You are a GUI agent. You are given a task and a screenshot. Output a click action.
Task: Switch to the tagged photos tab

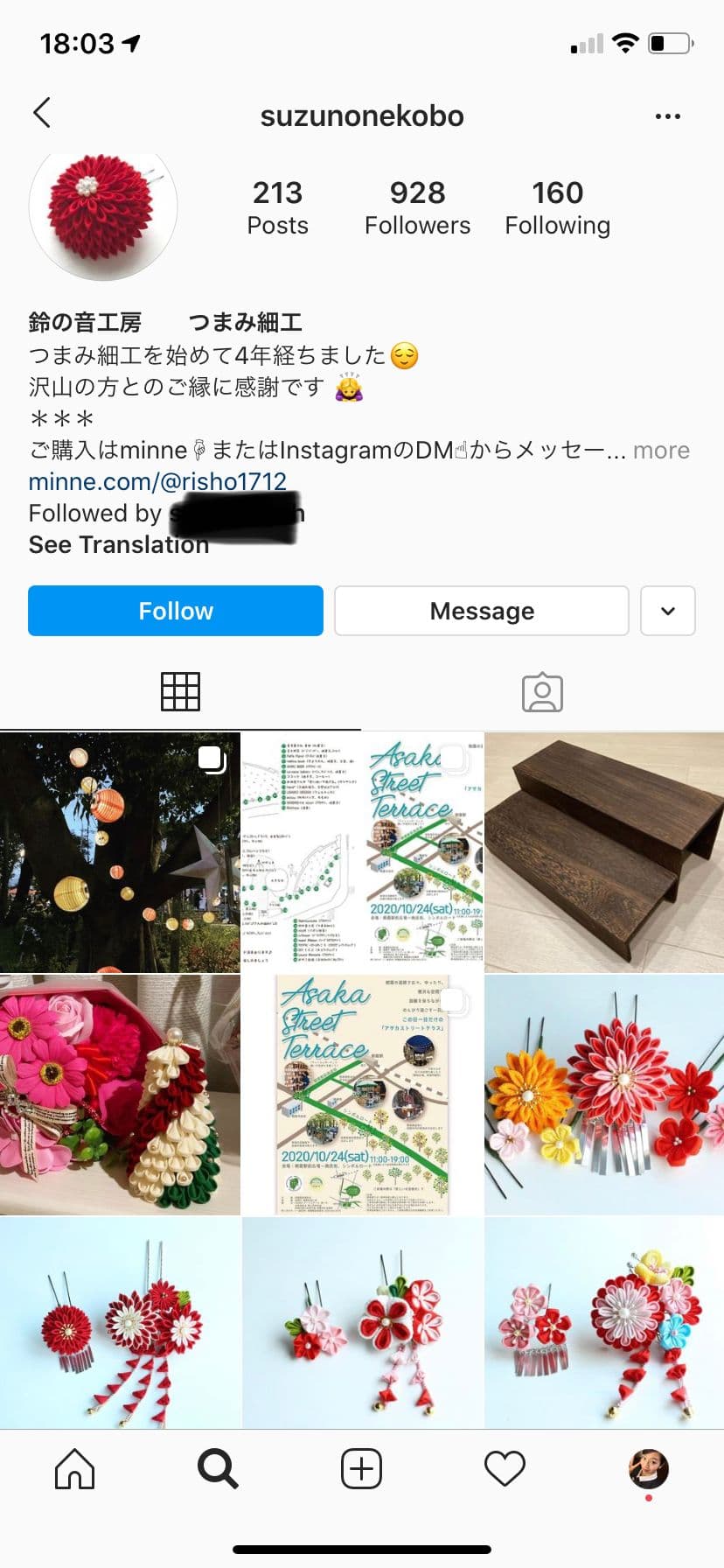542,692
